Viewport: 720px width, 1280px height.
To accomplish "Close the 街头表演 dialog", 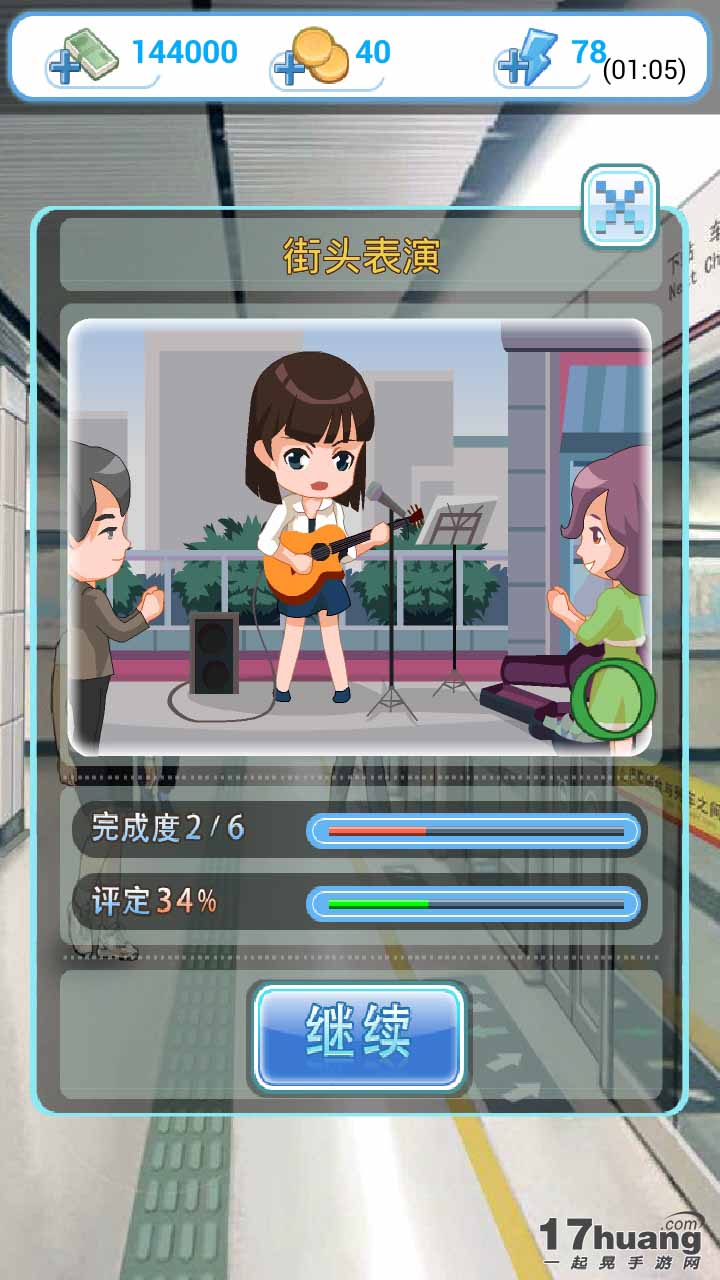I will point(619,206).
